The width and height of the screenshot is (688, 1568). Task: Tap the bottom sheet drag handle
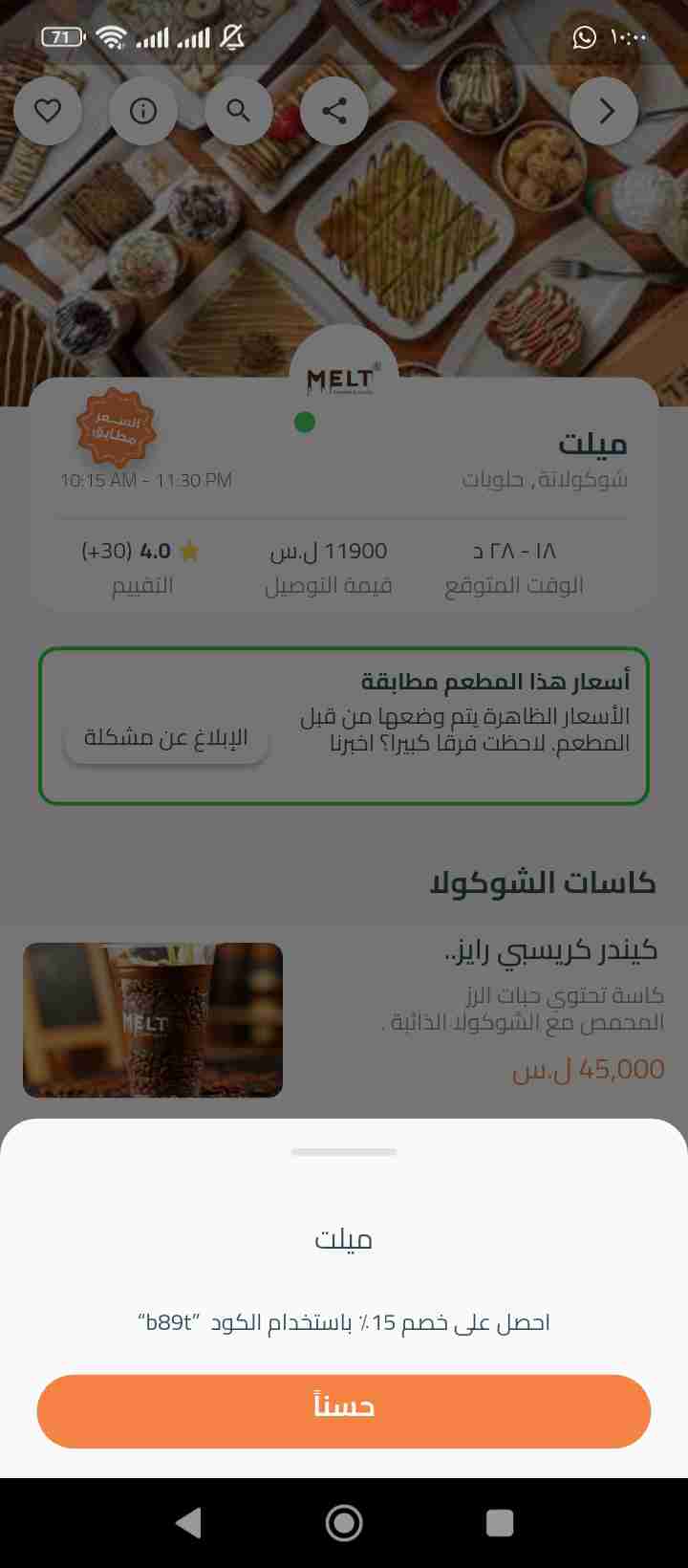pyautogui.click(x=344, y=1152)
